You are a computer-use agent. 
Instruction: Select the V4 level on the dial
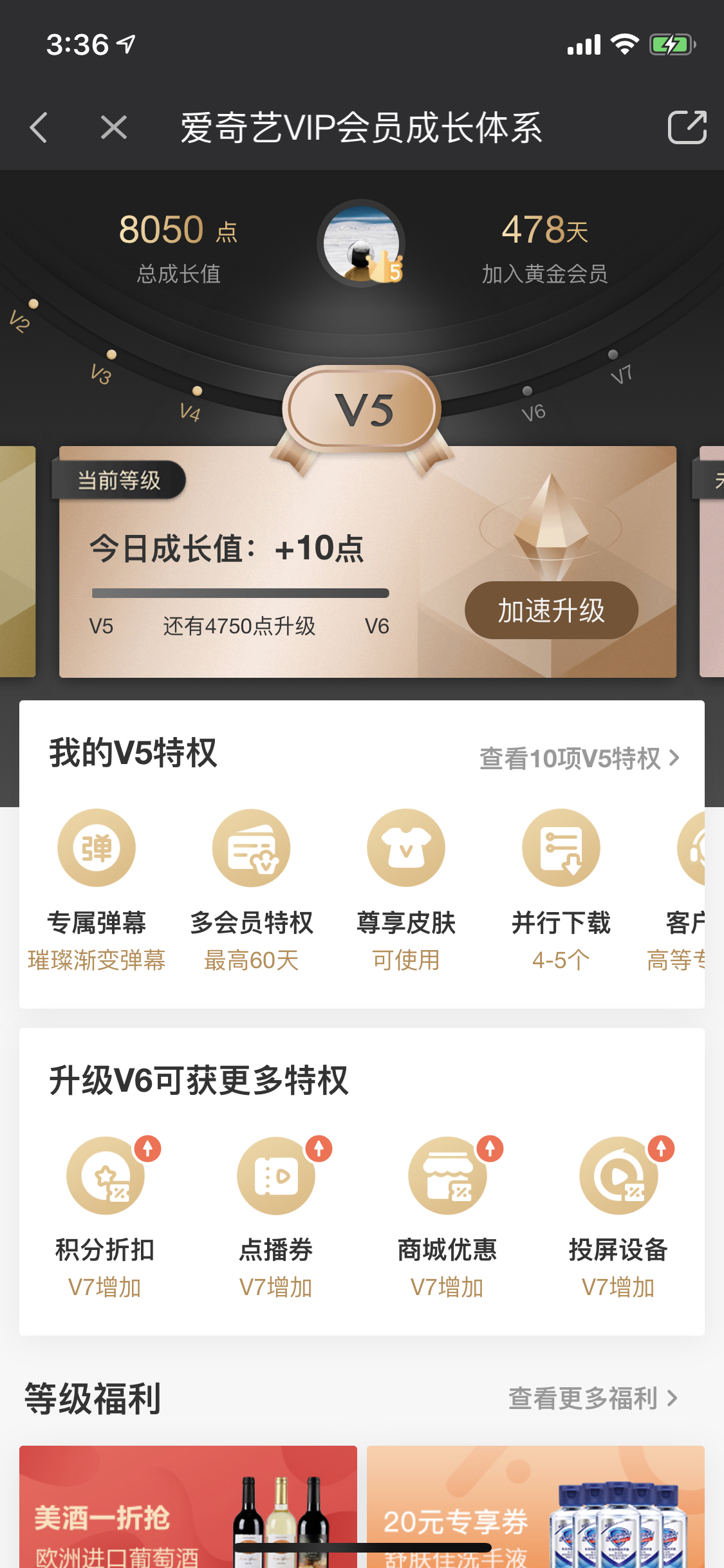tap(192, 404)
